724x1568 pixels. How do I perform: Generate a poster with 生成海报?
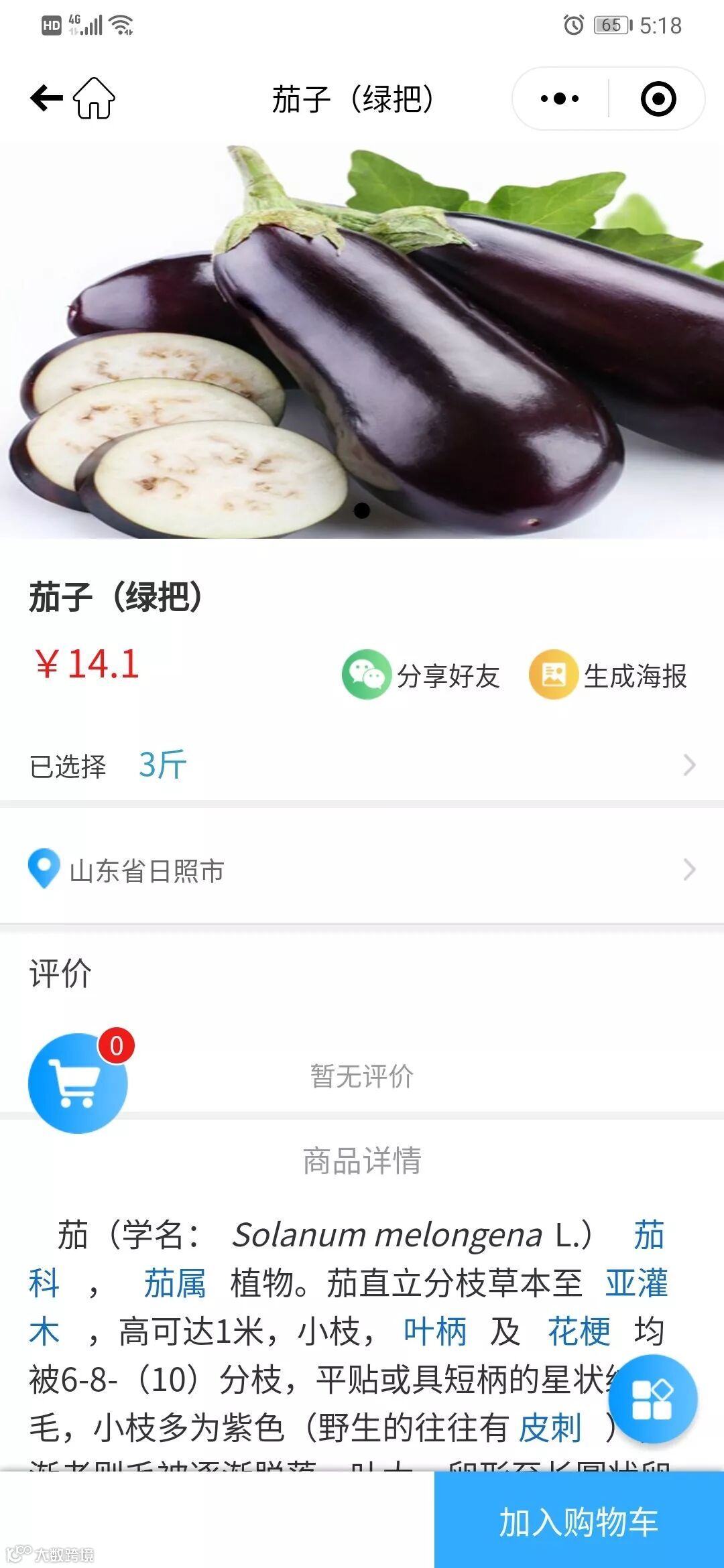[608, 675]
